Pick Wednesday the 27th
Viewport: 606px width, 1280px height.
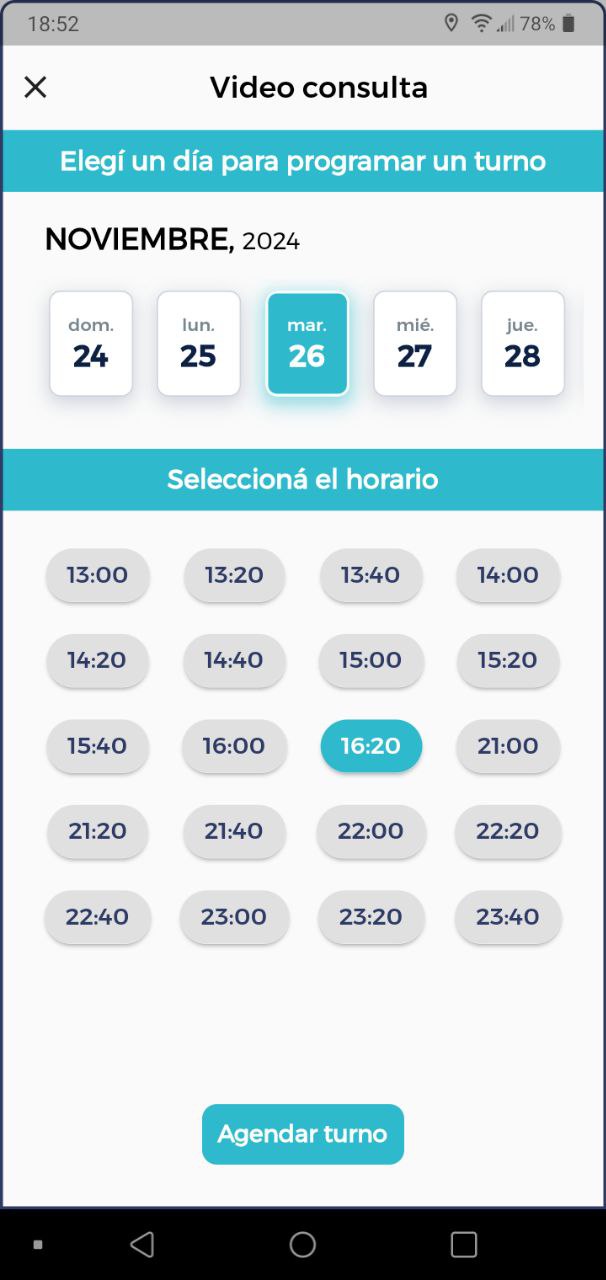point(415,343)
